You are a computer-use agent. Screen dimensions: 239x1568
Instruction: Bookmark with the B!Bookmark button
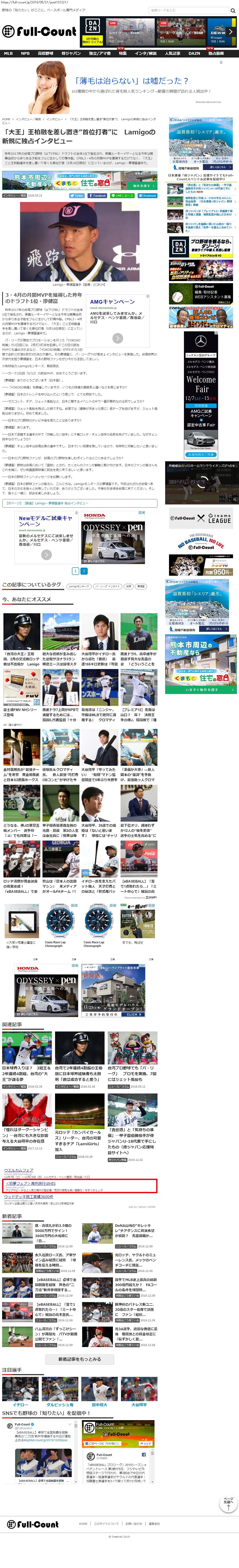tap(147, 196)
